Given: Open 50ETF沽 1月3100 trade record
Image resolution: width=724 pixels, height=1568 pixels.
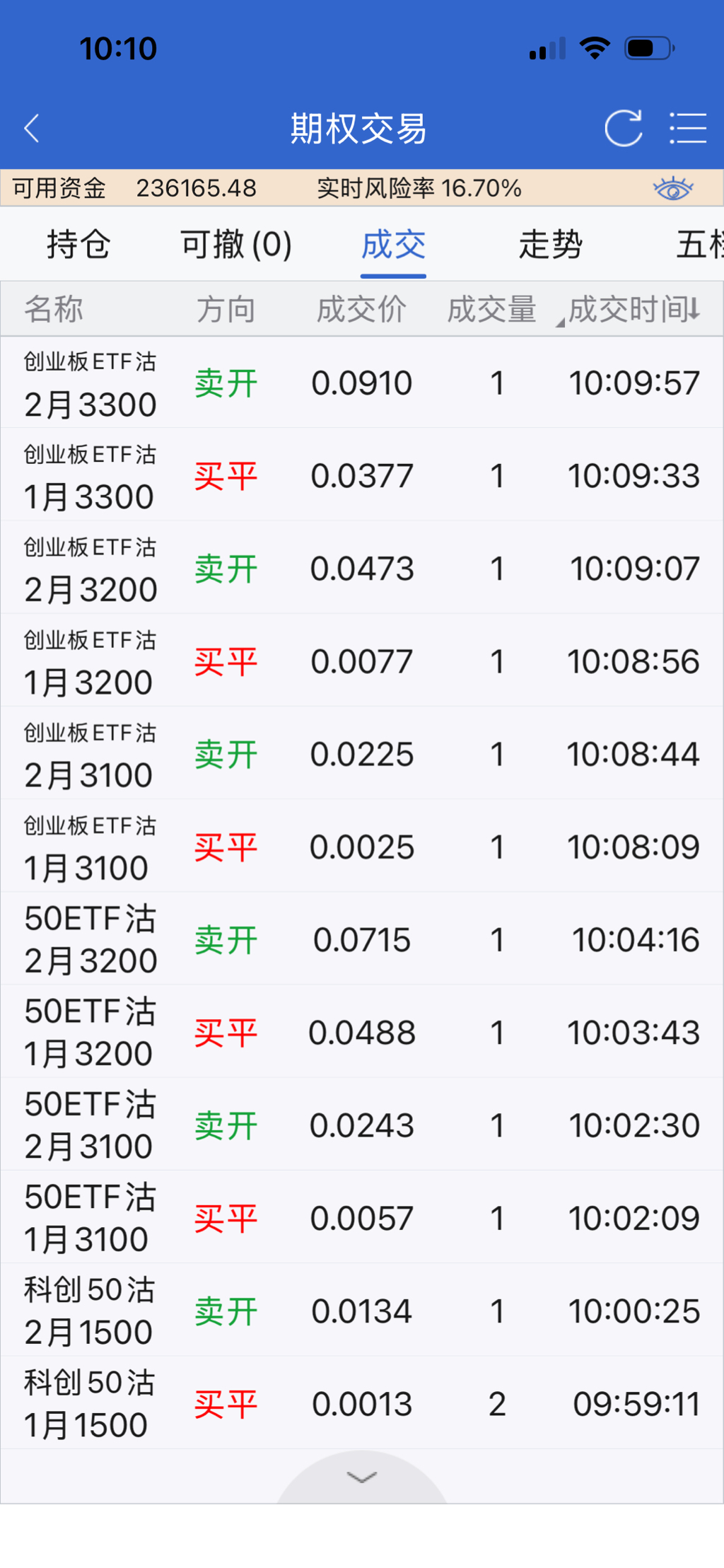Looking at the screenshot, I should click(x=361, y=1218).
